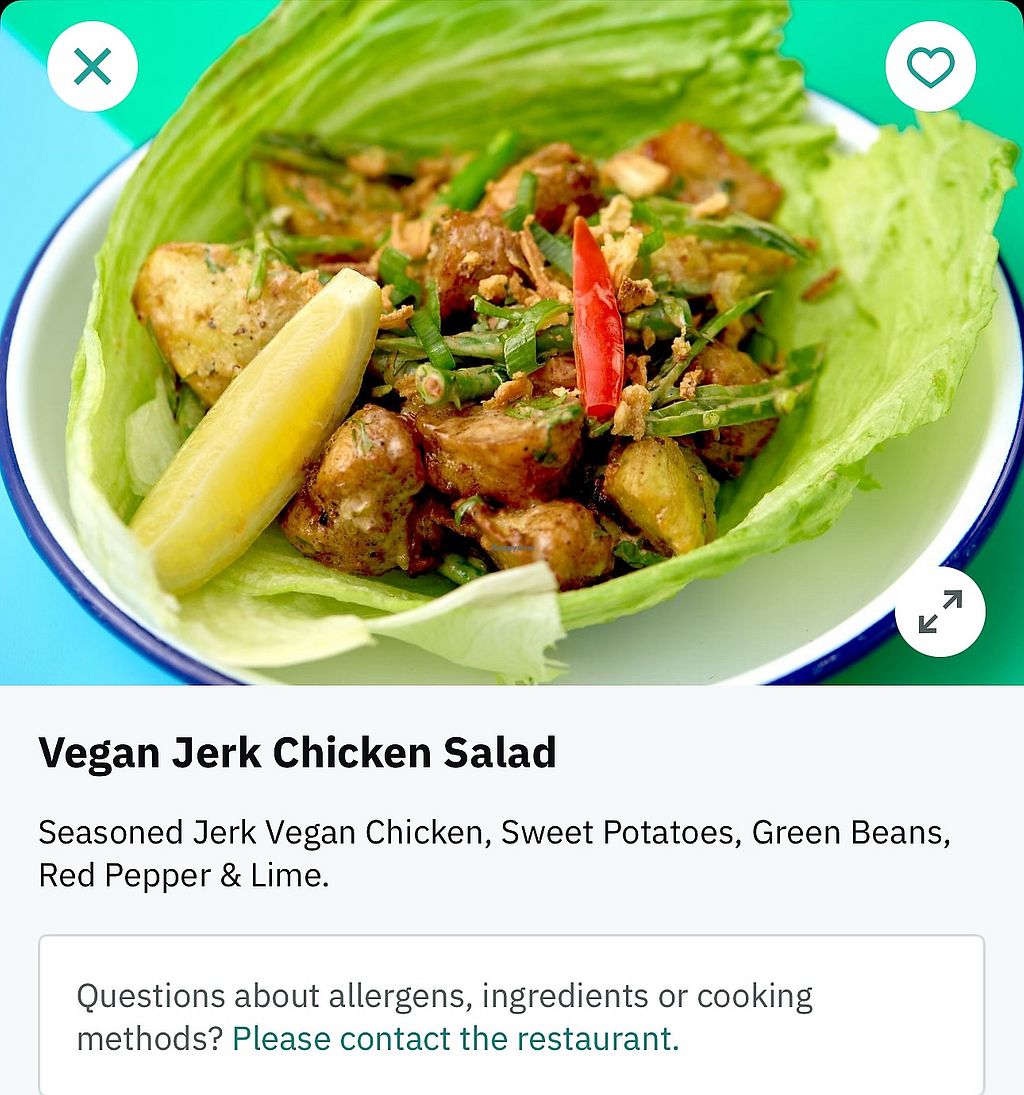Favorite this dish with the heart icon
The width and height of the screenshot is (1024, 1095).
pos(930,67)
